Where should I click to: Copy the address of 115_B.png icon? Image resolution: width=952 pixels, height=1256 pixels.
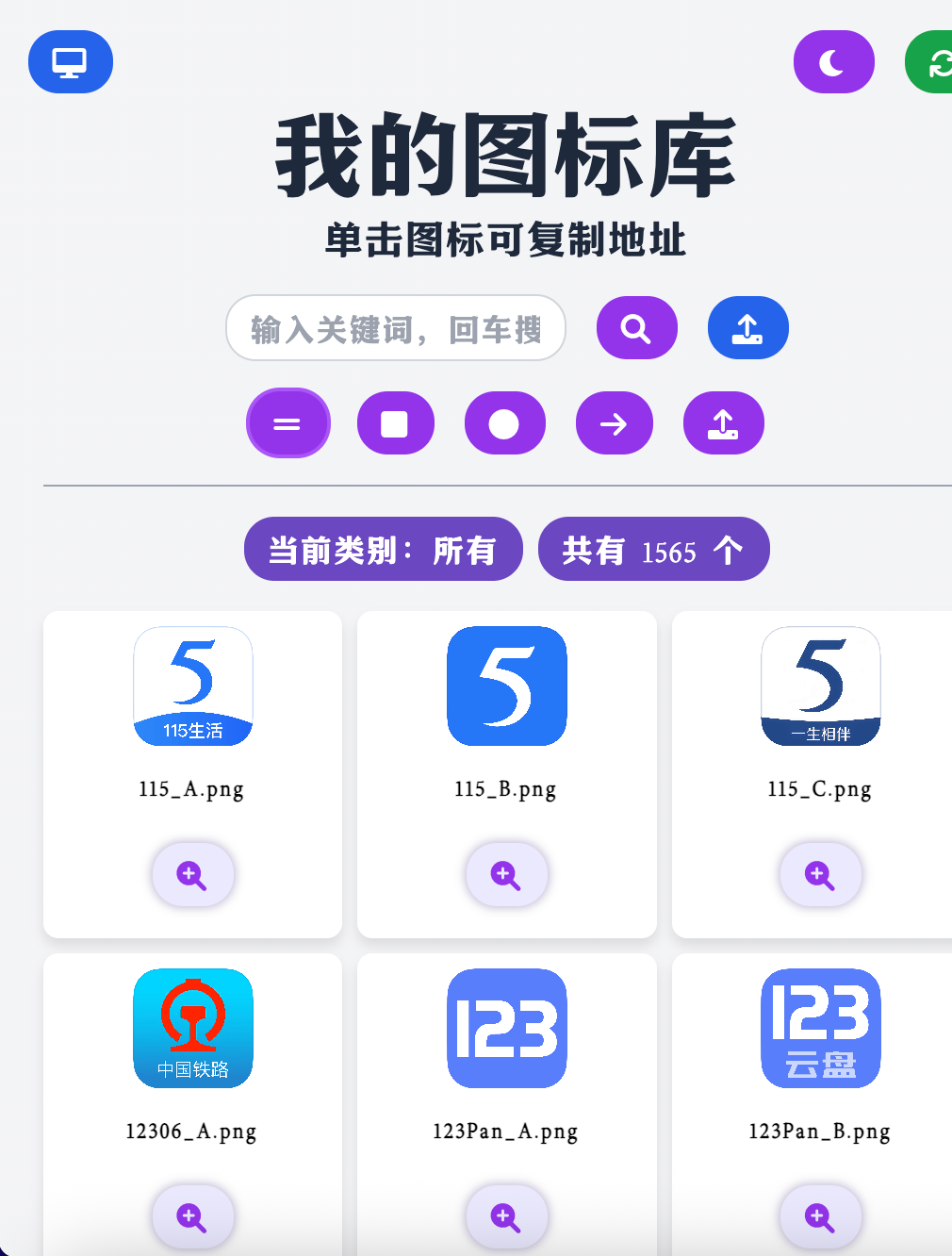point(507,686)
